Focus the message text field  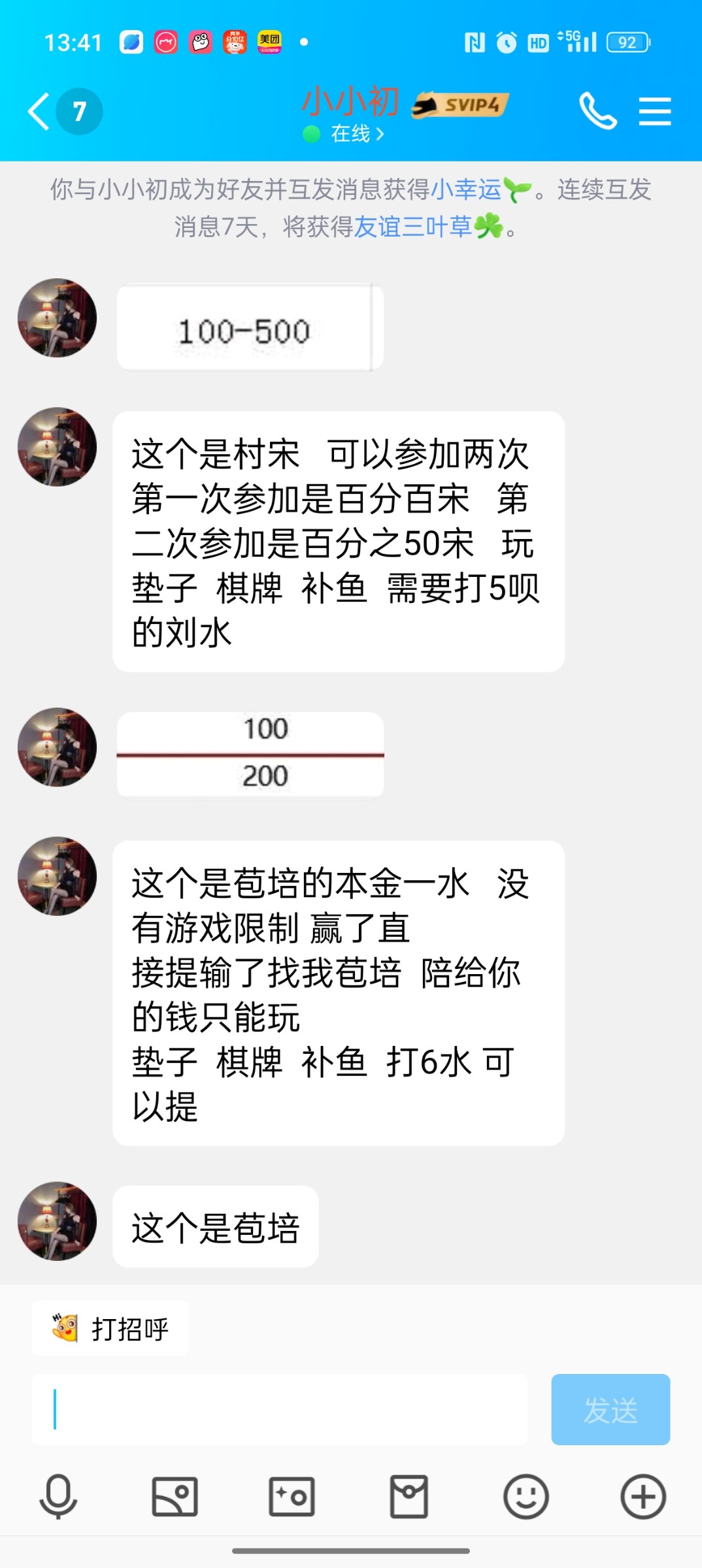(x=281, y=1409)
